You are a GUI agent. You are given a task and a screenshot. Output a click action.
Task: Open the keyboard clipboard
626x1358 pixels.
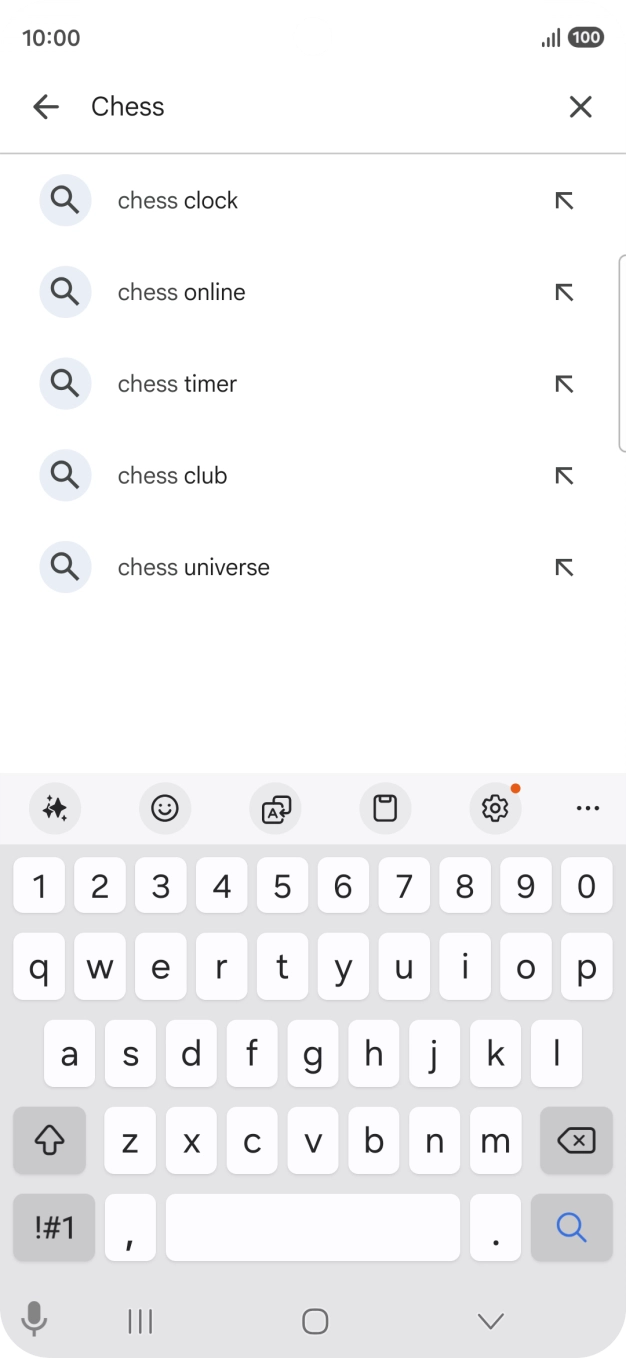pos(385,808)
